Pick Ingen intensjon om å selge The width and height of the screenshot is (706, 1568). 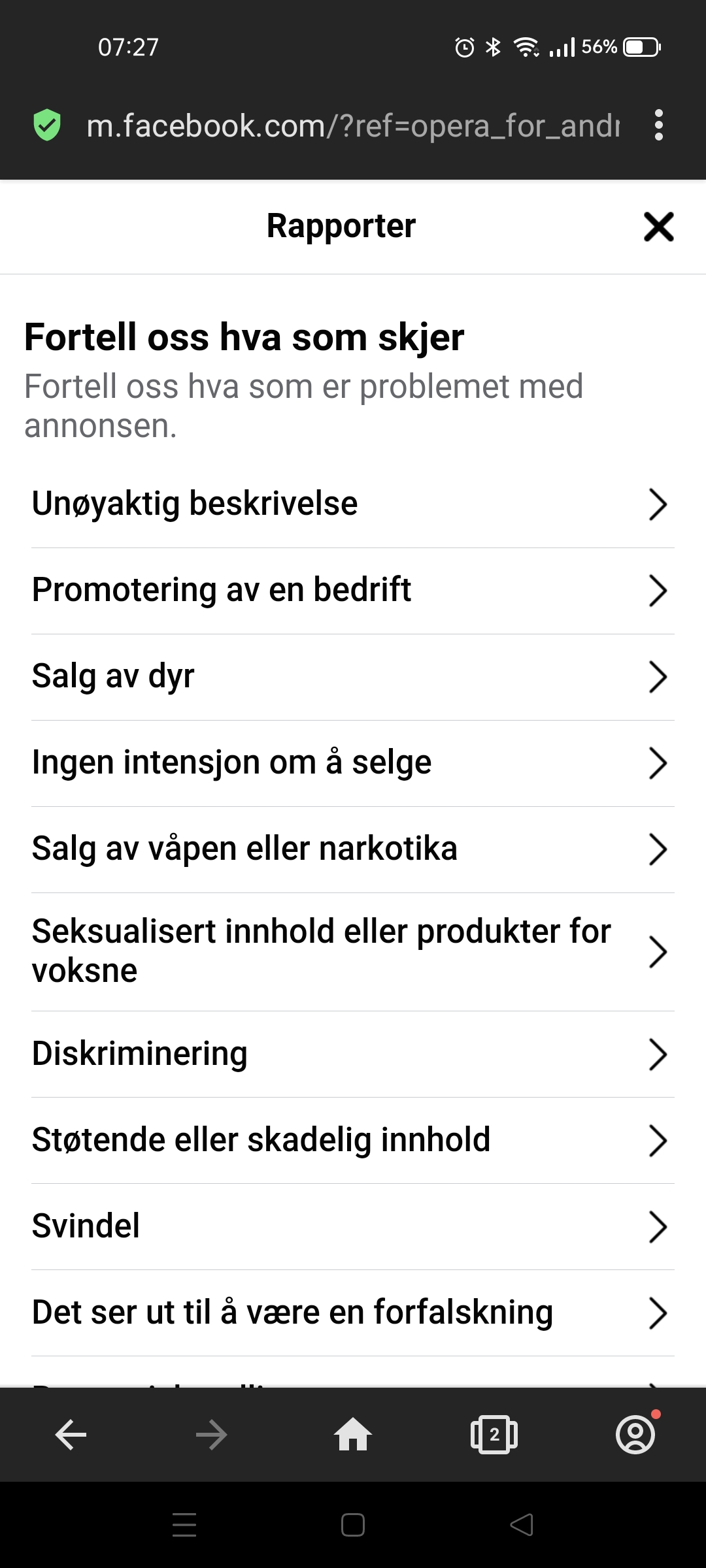point(353,763)
